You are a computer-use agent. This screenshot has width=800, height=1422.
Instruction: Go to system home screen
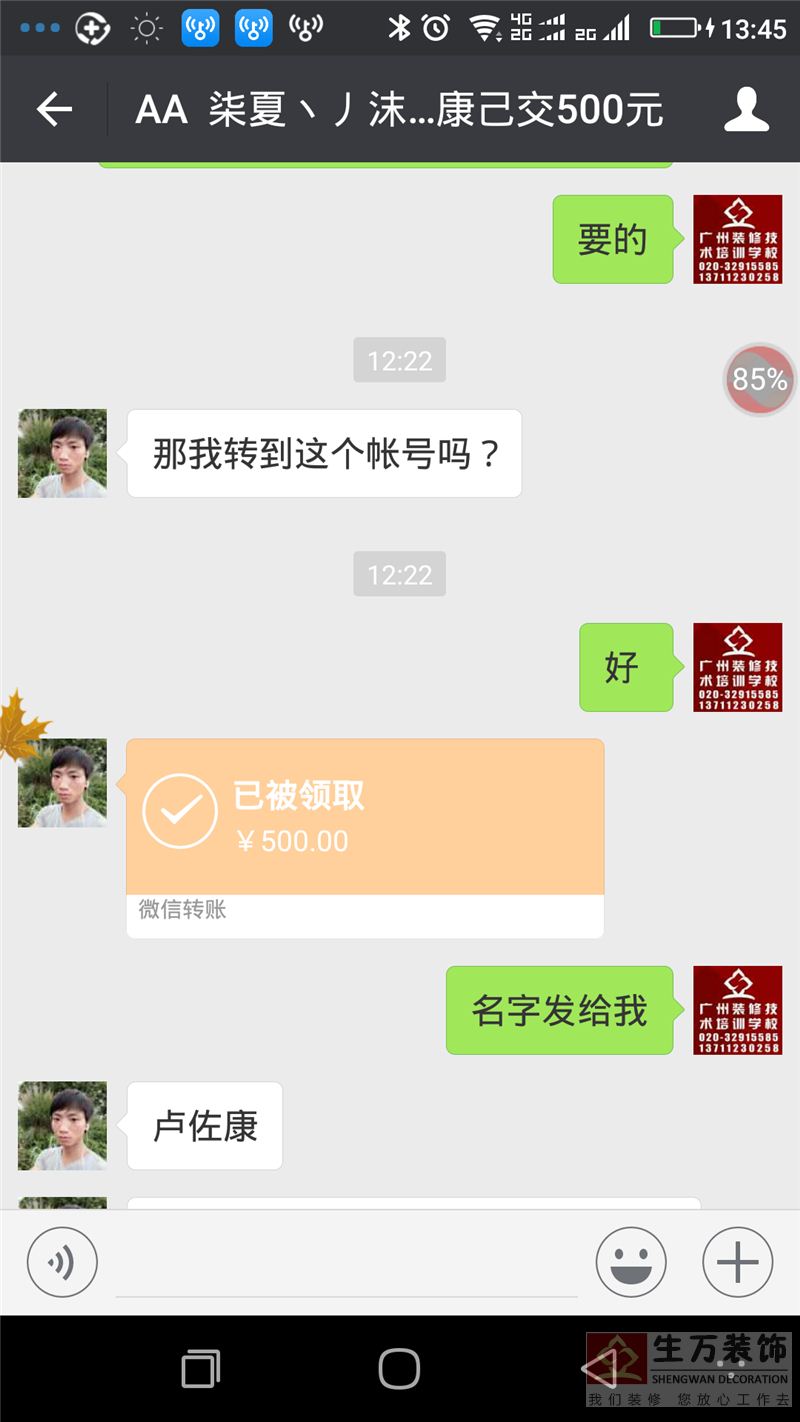(399, 1368)
